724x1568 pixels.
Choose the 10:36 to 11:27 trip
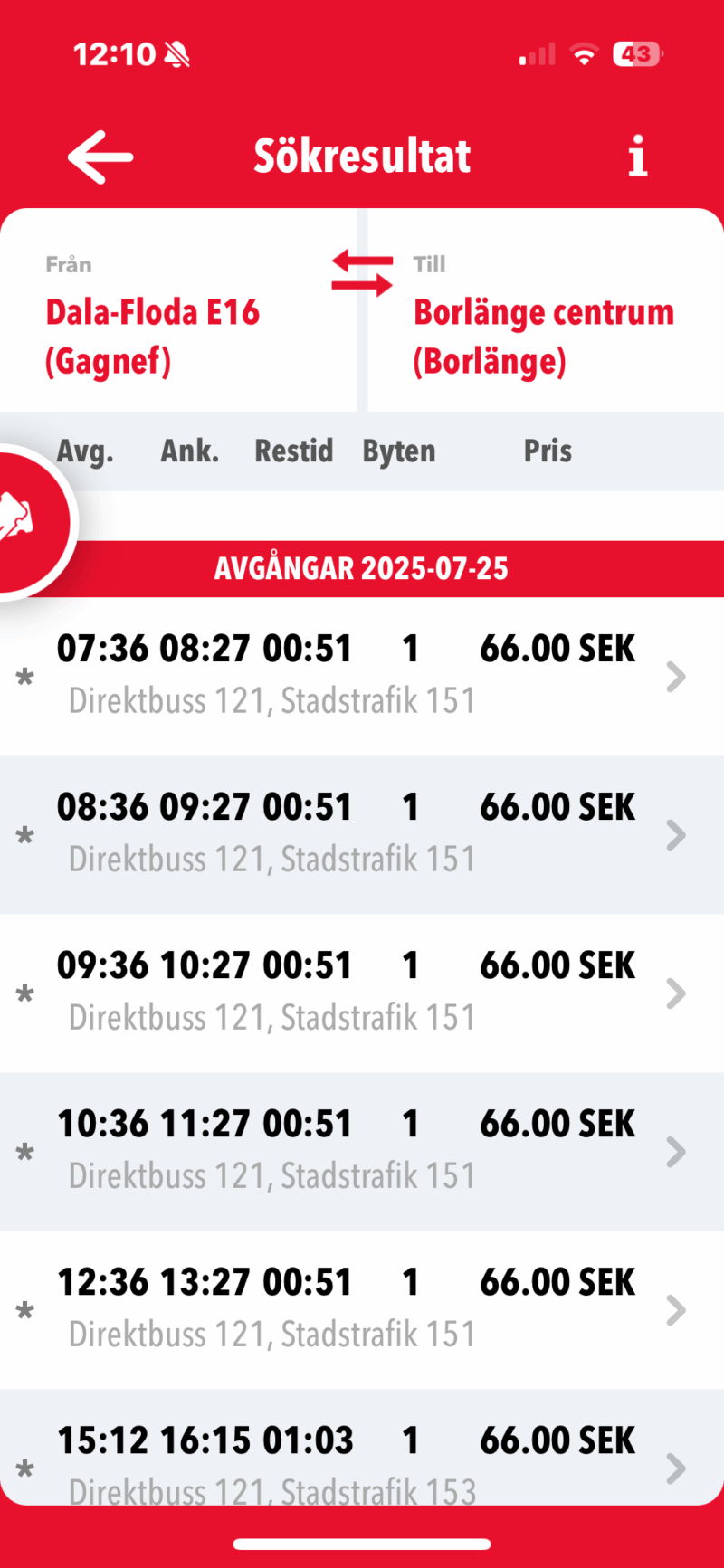click(x=362, y=1150)
